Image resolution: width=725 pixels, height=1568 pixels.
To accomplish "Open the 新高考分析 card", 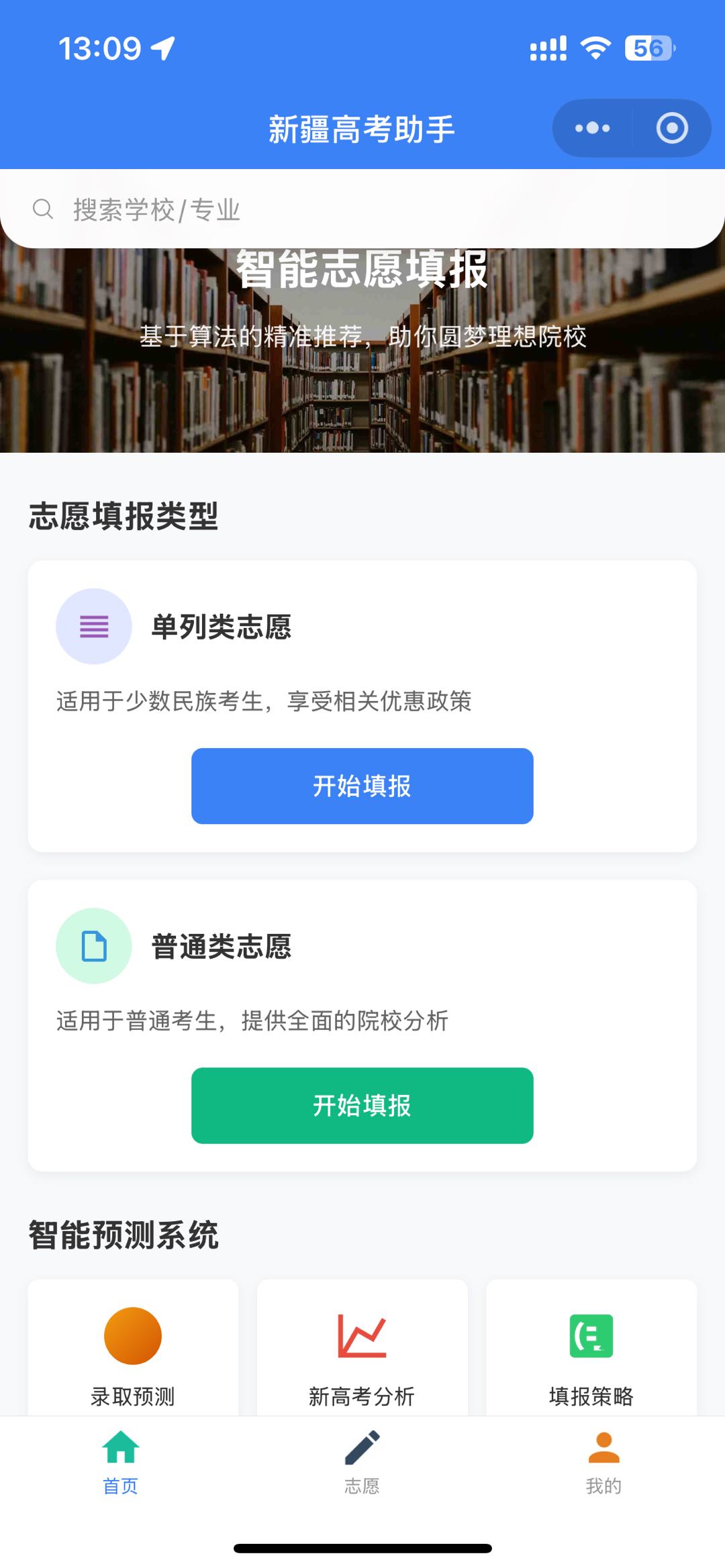I will 362,1350.
